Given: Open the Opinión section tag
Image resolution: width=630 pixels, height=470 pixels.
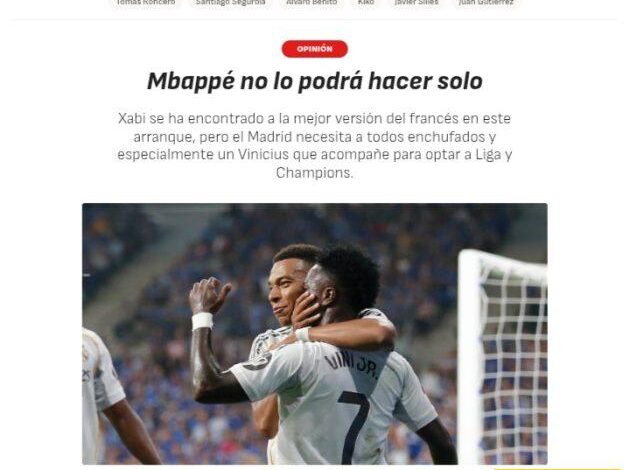Looking at the screenshot, I should 315,49.
